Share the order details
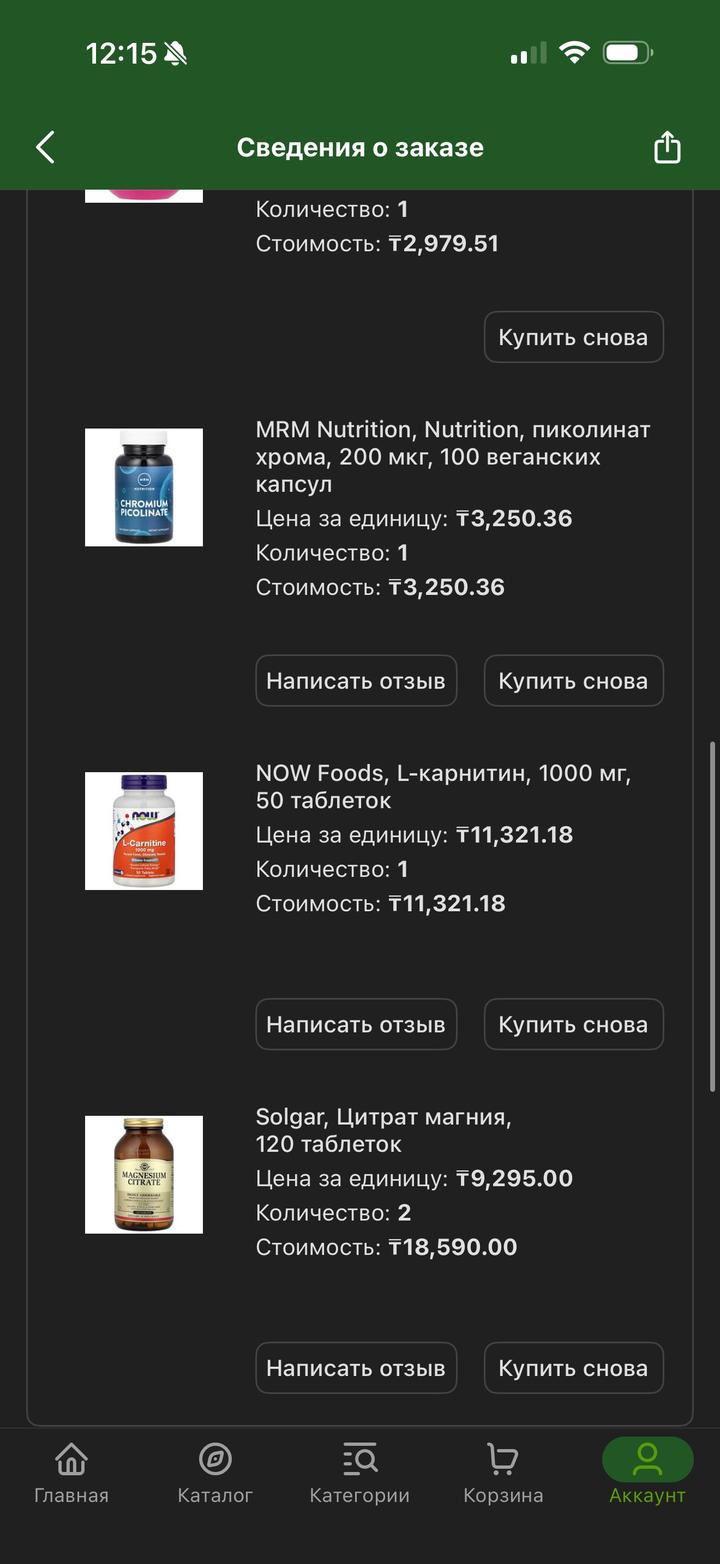Viewport: 720px width, 1564px height. click(x=667, y=148)
